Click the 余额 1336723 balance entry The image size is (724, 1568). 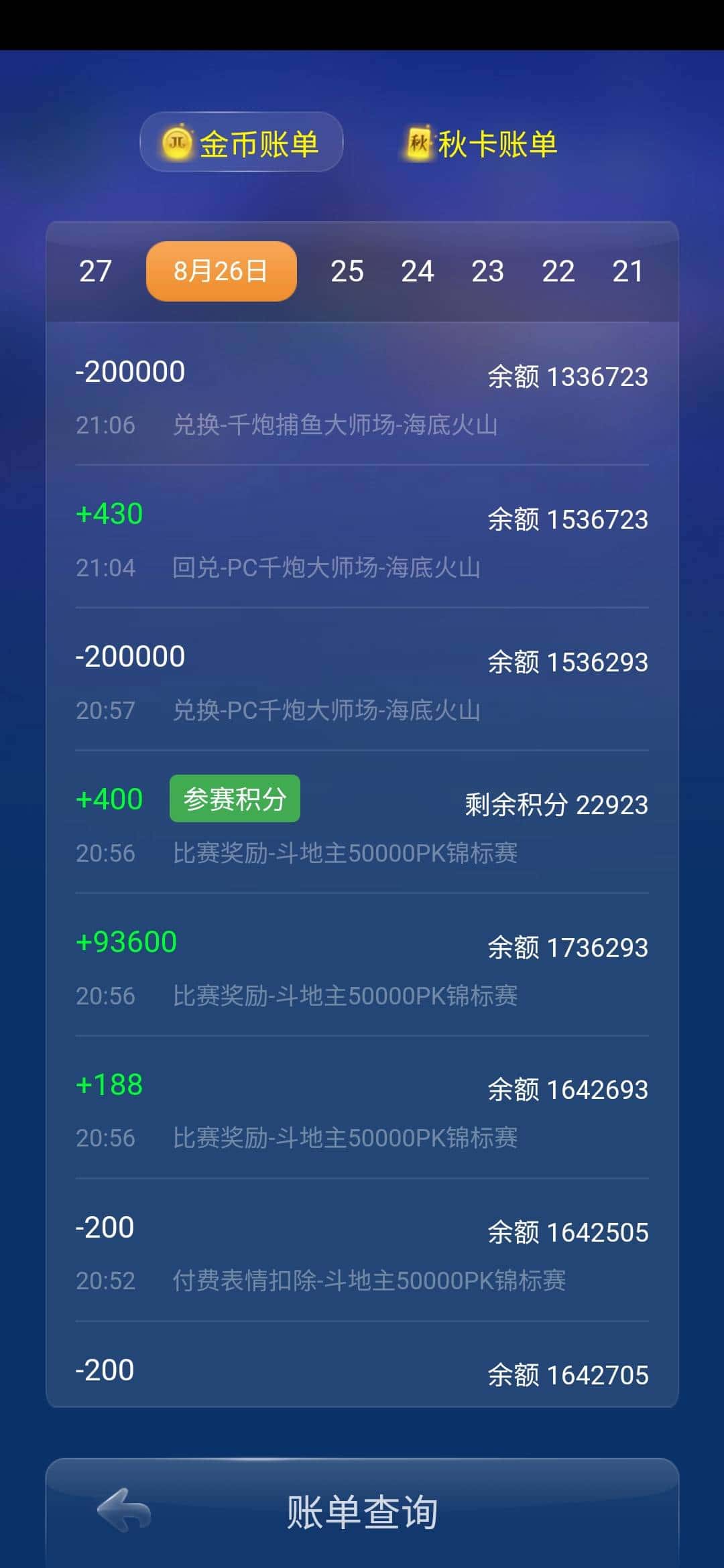[566, 377]
